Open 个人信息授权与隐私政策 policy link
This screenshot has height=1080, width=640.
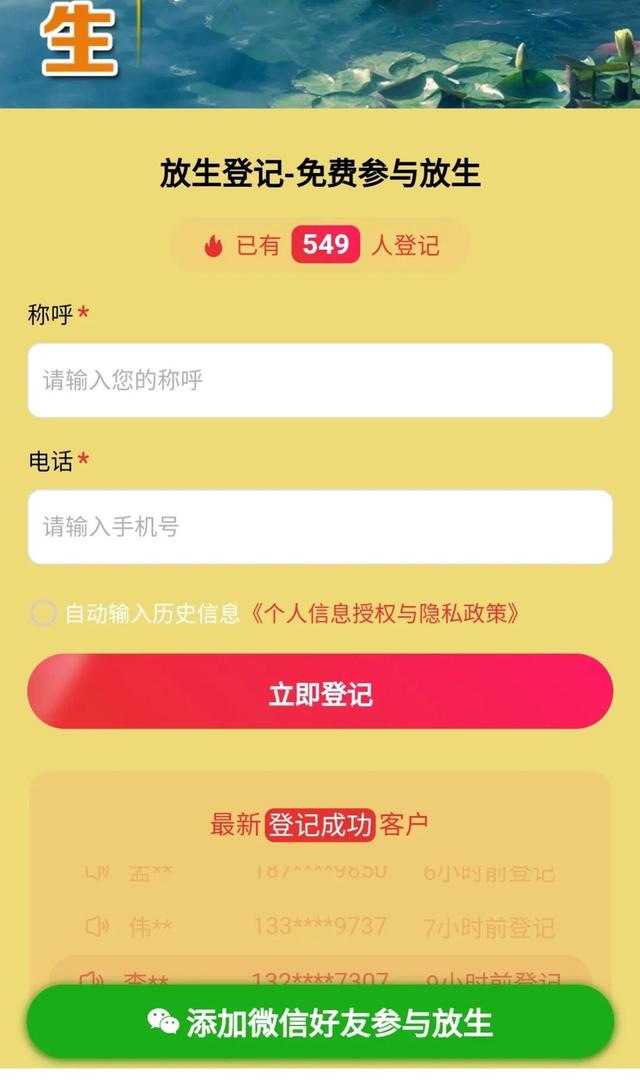pyautogui.click(x=384, y=612)
